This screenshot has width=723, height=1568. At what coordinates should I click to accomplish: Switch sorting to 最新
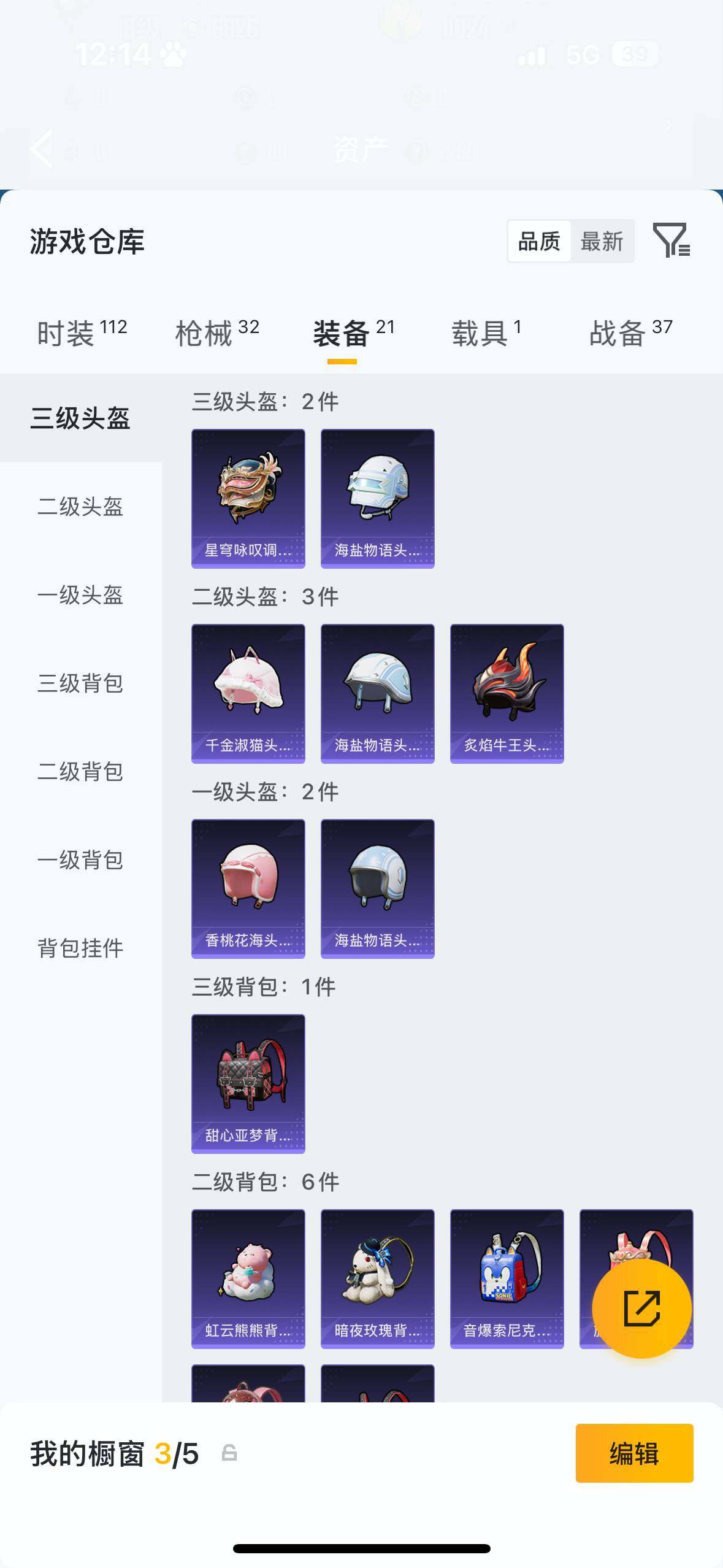point(603,241)
